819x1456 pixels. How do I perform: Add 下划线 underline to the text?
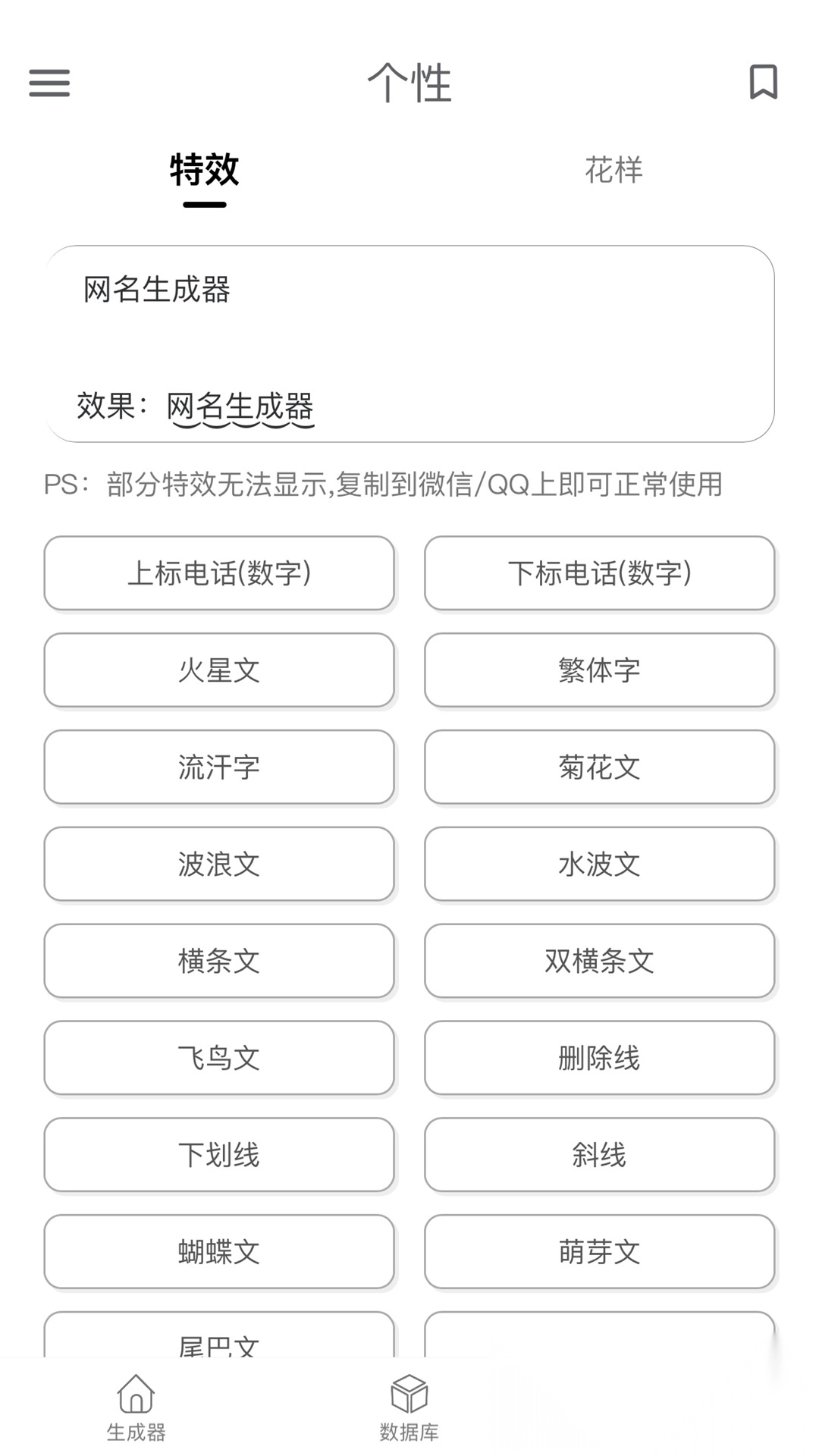219,1156
